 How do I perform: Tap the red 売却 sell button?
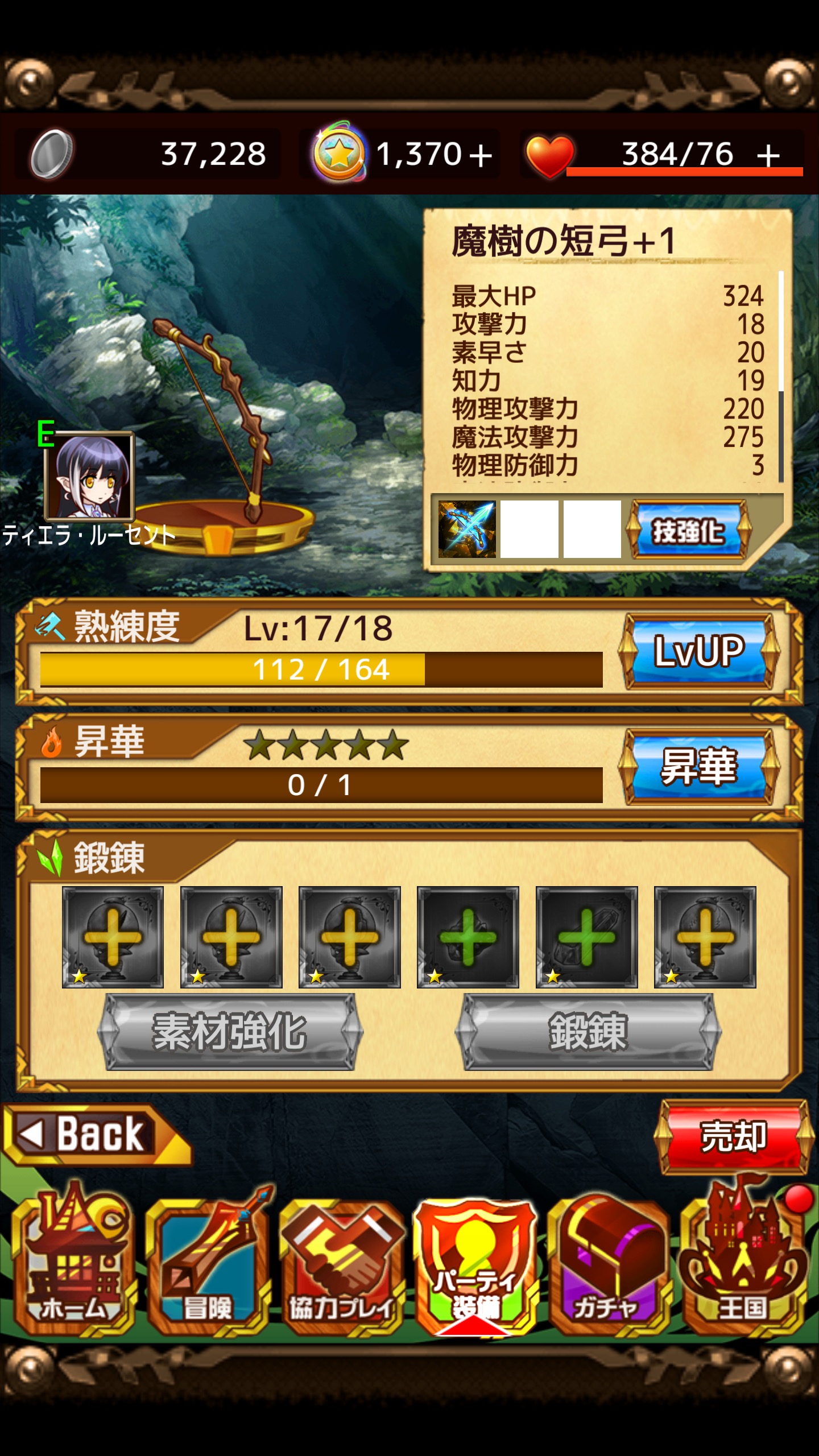click(734, 1137)
